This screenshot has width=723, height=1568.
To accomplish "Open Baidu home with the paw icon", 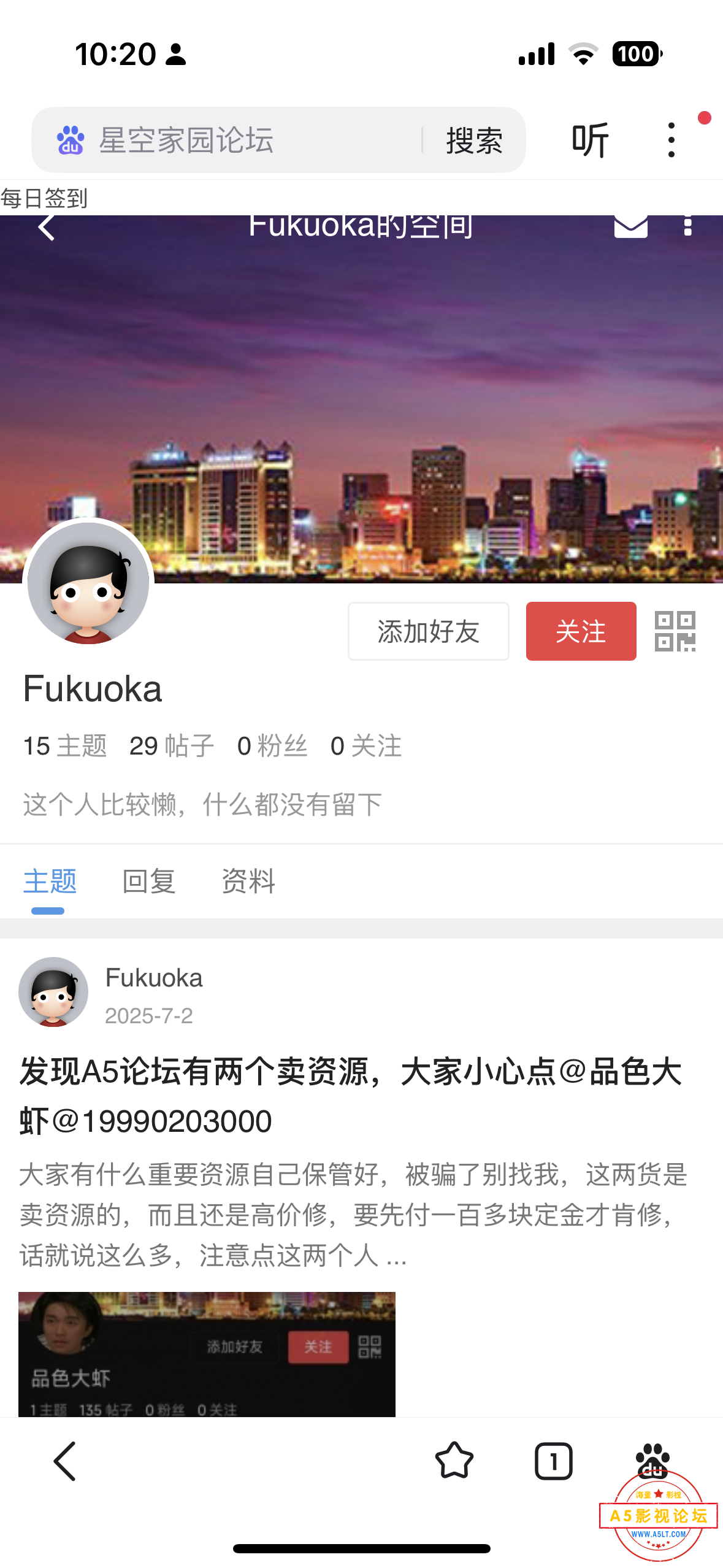I will tap(652, 1460).
